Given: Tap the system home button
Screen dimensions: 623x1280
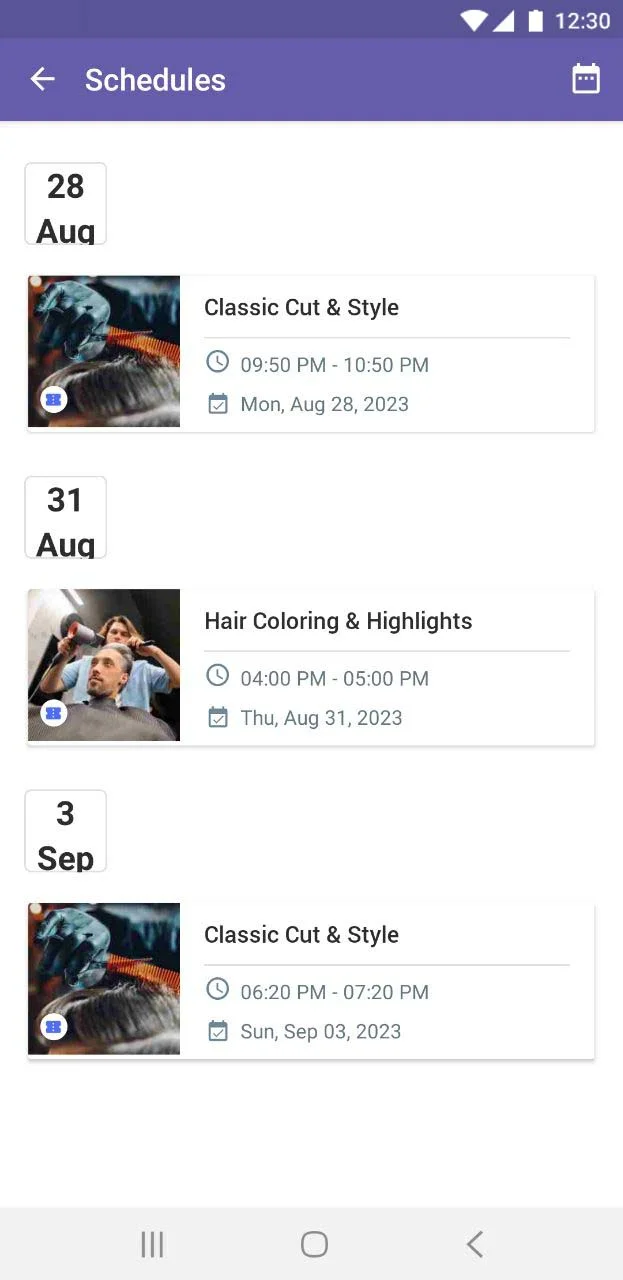Looking at the screenshot, I should click(314, 1244).
